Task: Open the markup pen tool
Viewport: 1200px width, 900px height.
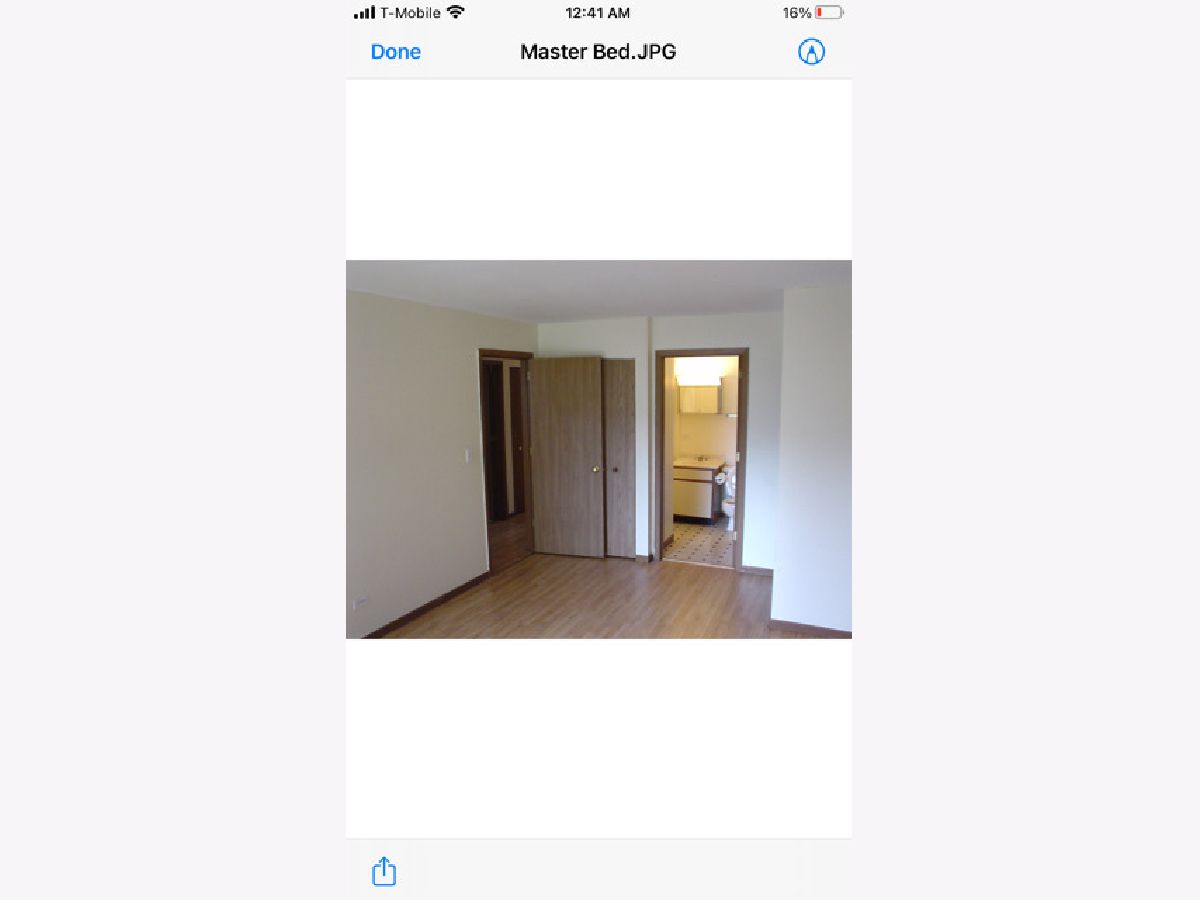Action: (x=811, y=52)
